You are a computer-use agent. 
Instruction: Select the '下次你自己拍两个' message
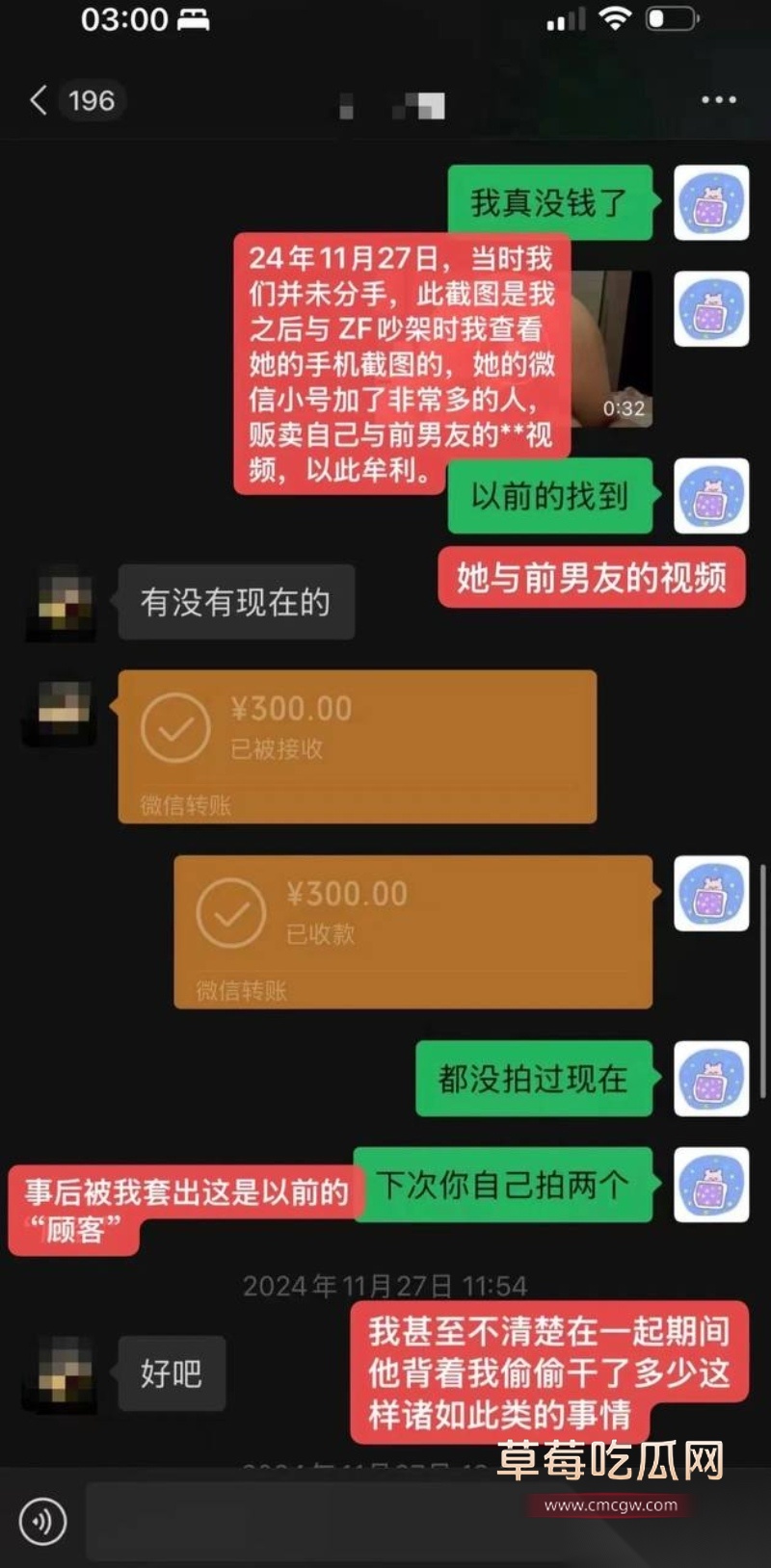coord(501,1186)
